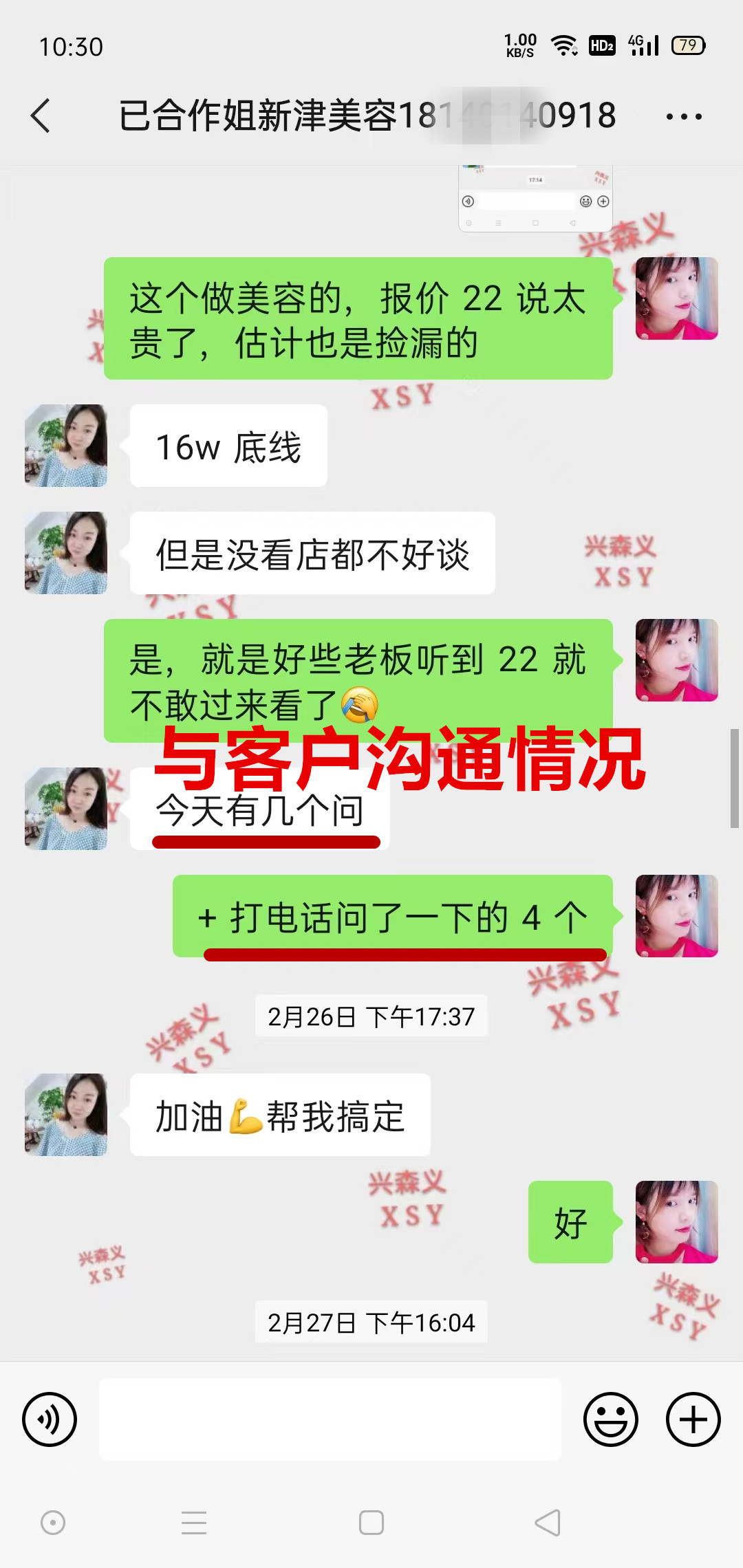Tap own avatar beside the '好' message
The image size is (743, 1568).
(676, 1222)
